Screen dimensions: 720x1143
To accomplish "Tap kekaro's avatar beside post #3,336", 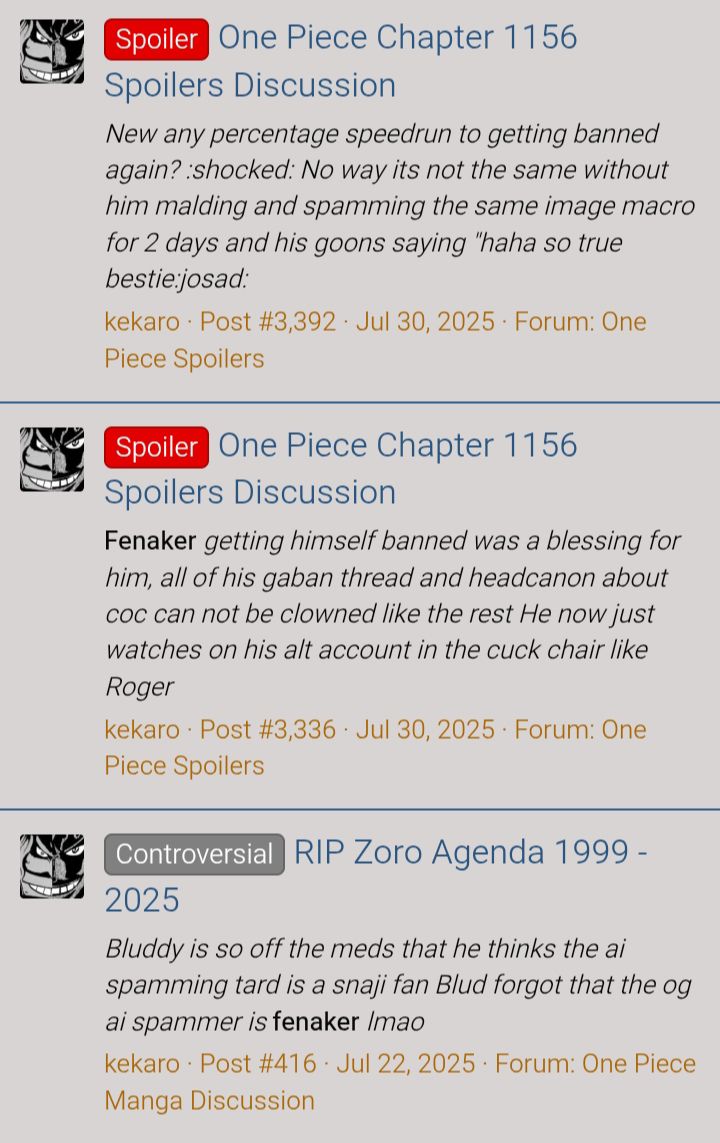I will point(52,459).
